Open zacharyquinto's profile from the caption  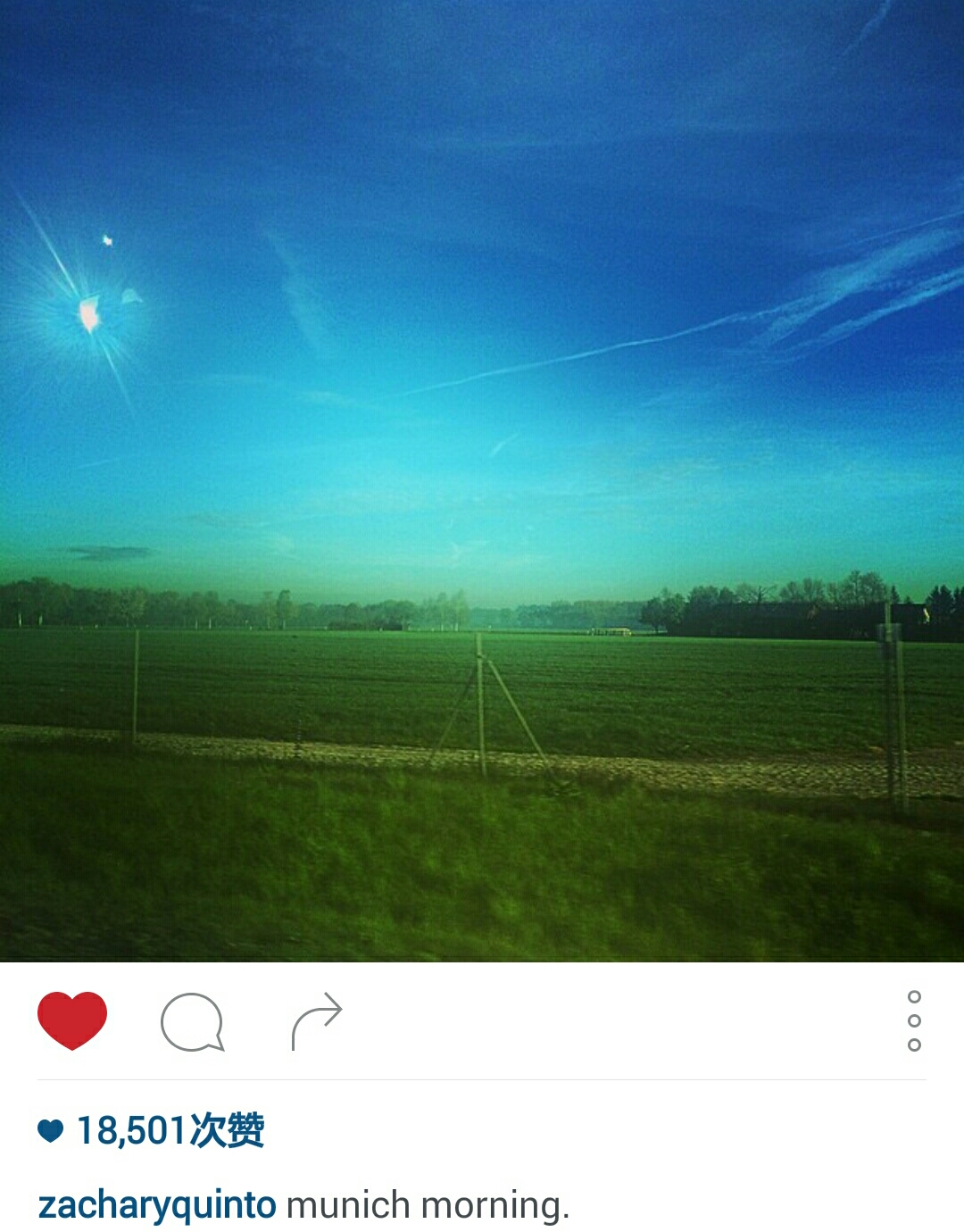click(157, 1205)
